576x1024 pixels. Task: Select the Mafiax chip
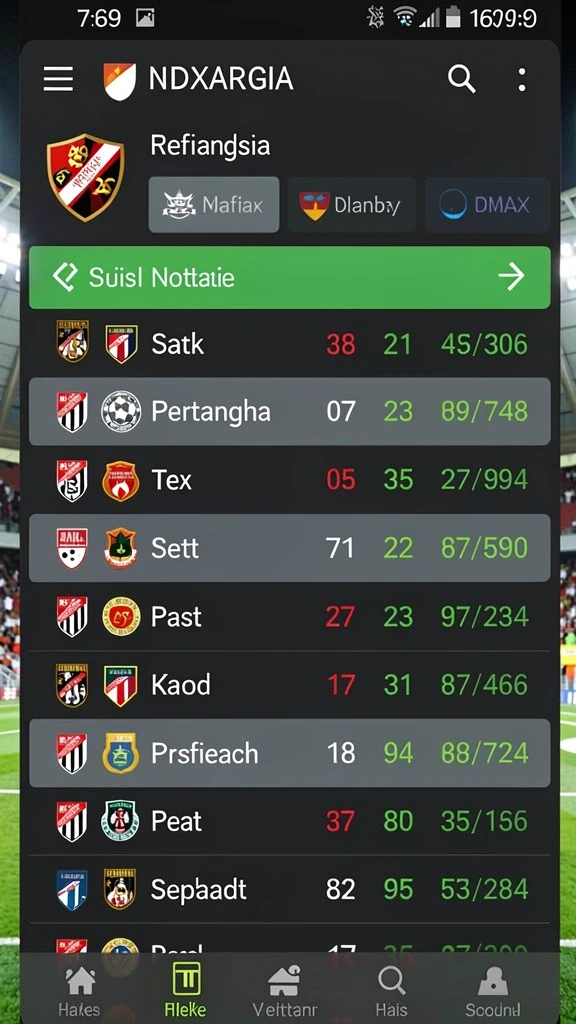214,205
